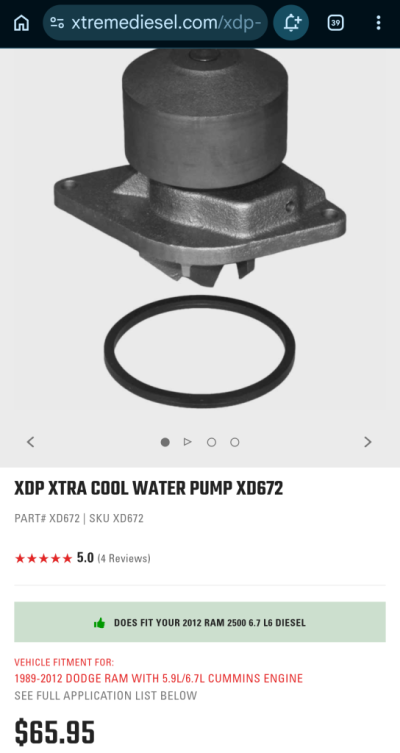The height and width of the screenshot is (753, 400).
Task: Open the tab switcher showing 39 tabs
Action: [335, 23]
